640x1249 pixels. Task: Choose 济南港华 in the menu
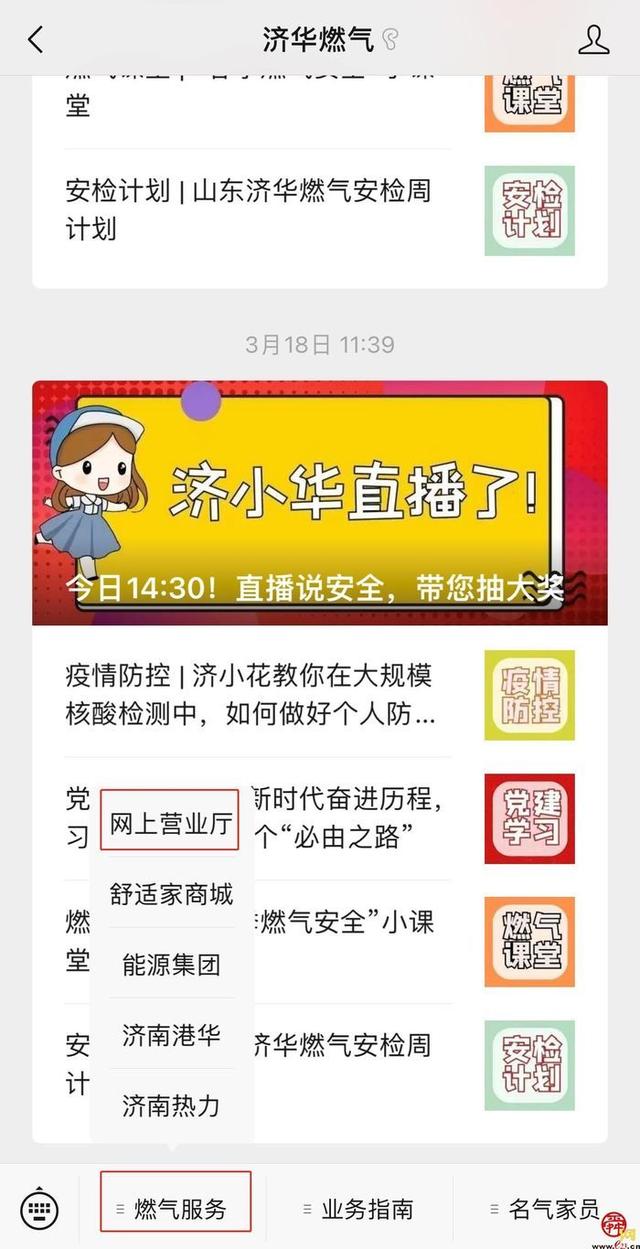coord(171,1034)
